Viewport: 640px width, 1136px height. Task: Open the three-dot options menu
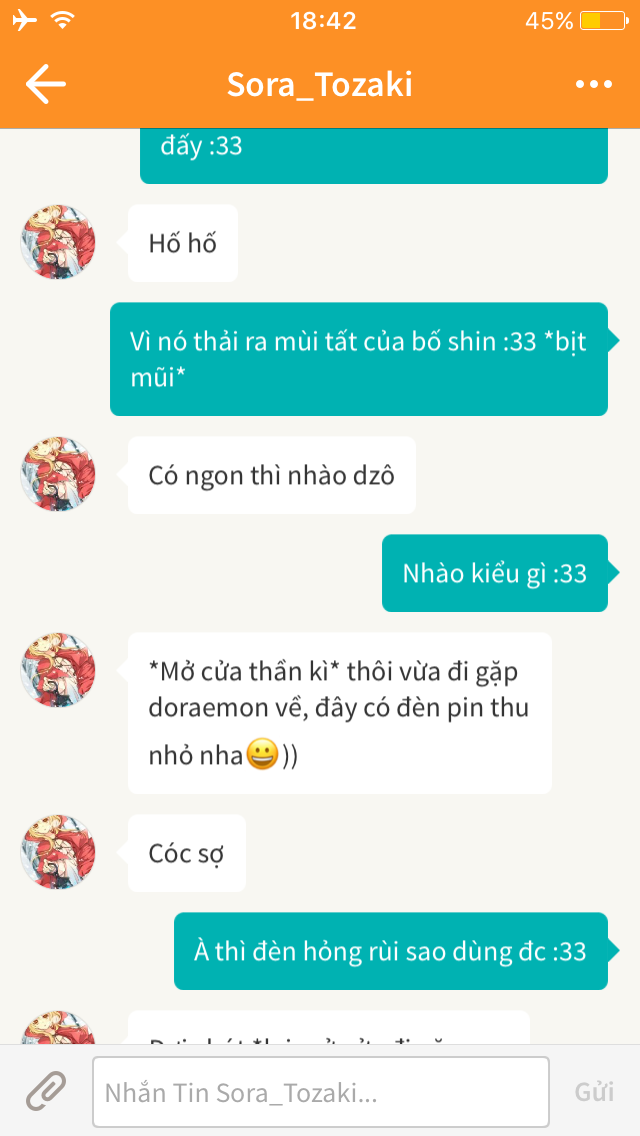[594, 85]
